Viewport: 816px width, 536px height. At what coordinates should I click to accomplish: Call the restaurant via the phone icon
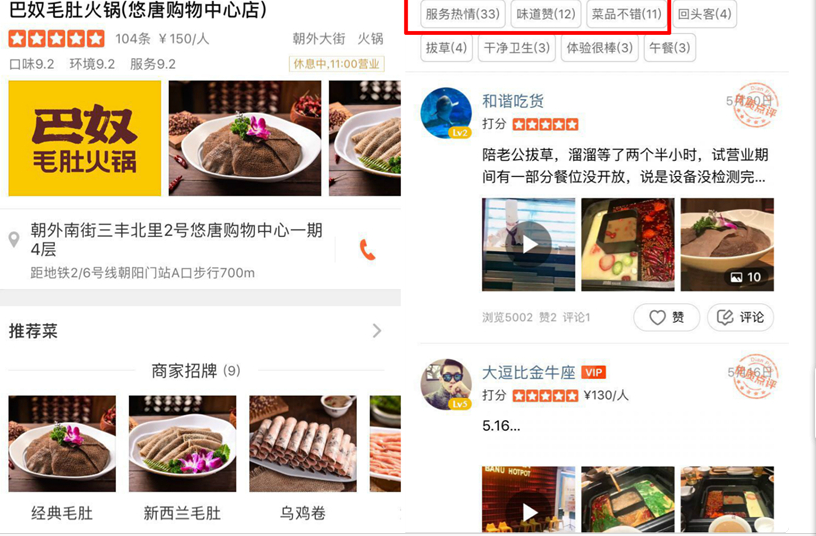(x=367, y=250)
